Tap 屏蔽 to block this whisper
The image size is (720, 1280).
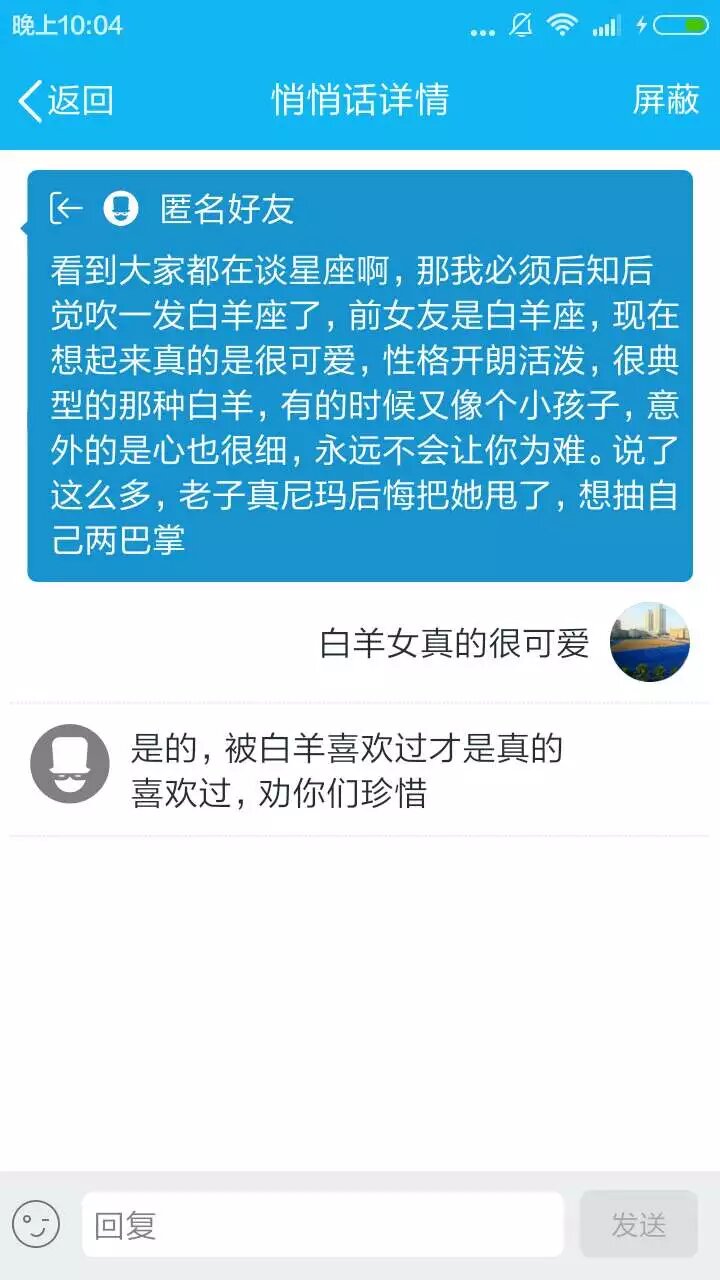tap(665, 100)
